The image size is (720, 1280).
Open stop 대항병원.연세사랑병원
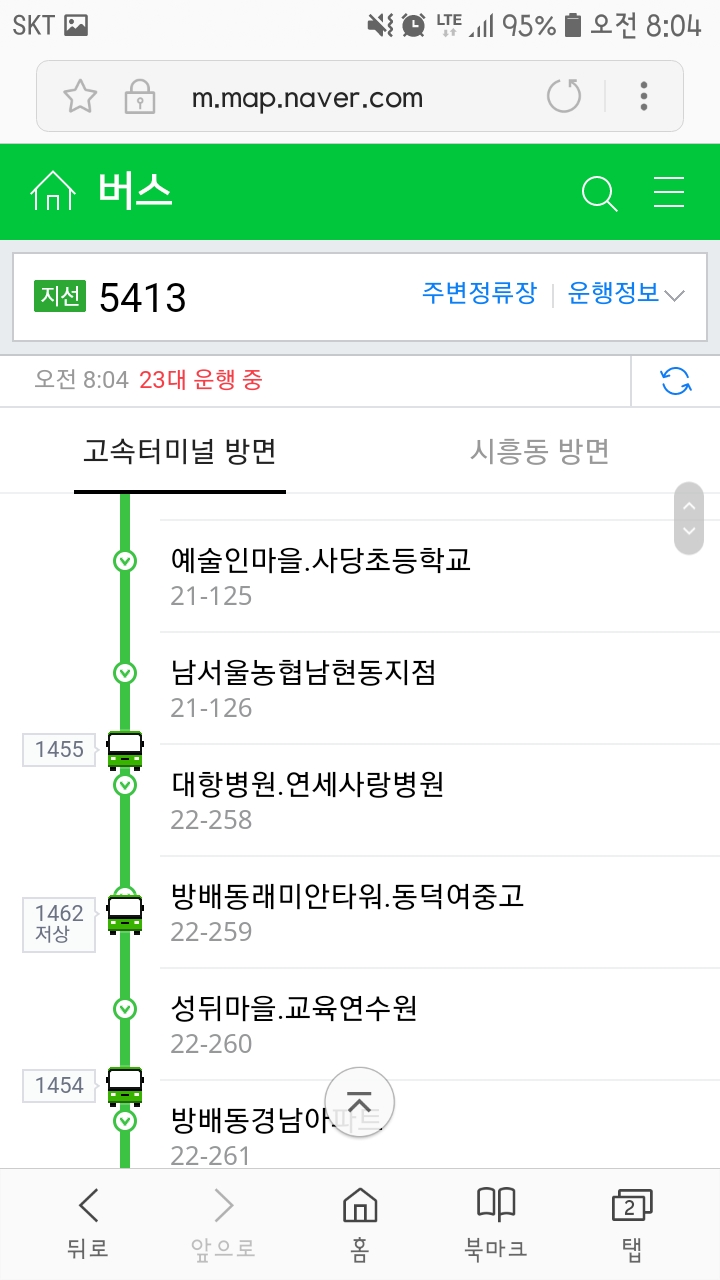pyautogui.click(x=307, y=800)
